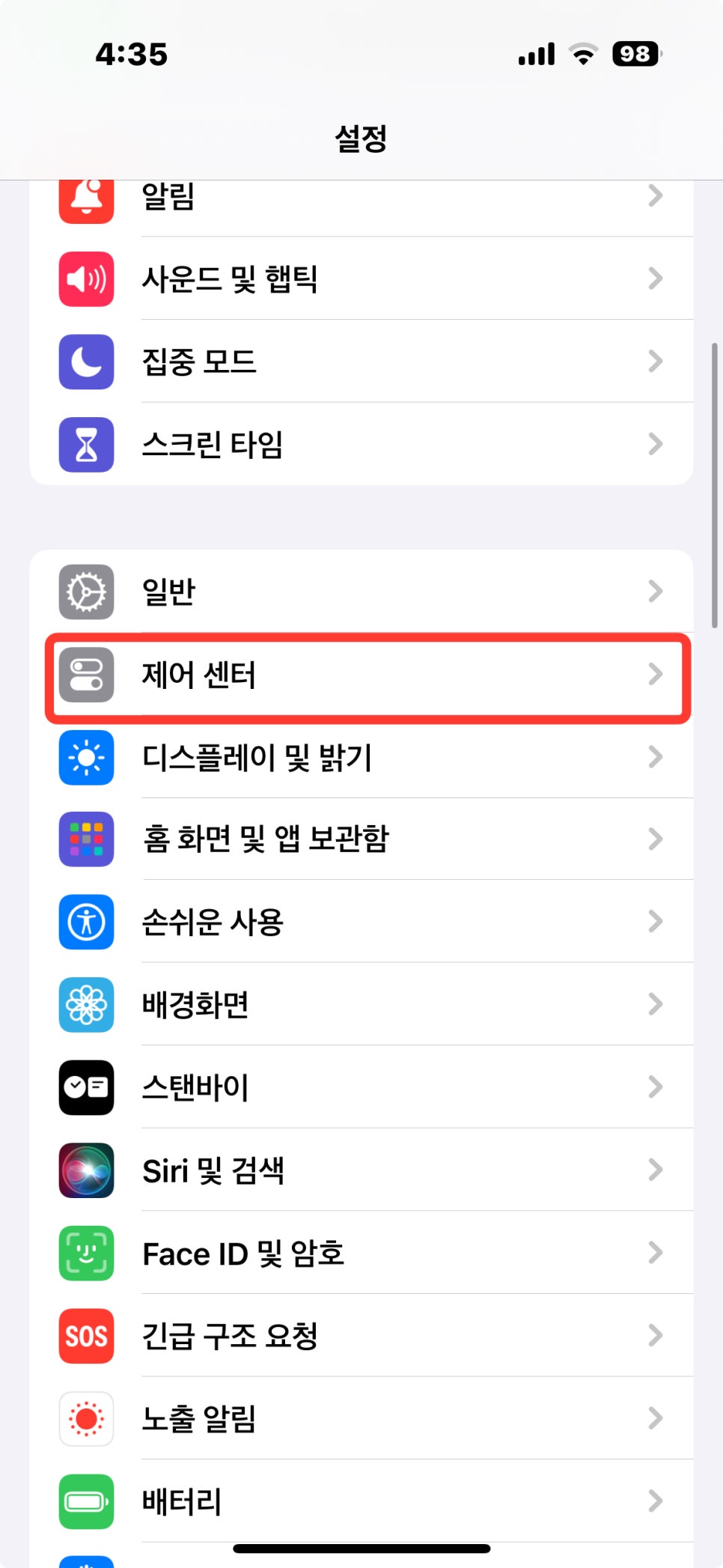The image size is (723, 1568).
Task: Go to 긴급 구조 요청
Action: 361,1336
